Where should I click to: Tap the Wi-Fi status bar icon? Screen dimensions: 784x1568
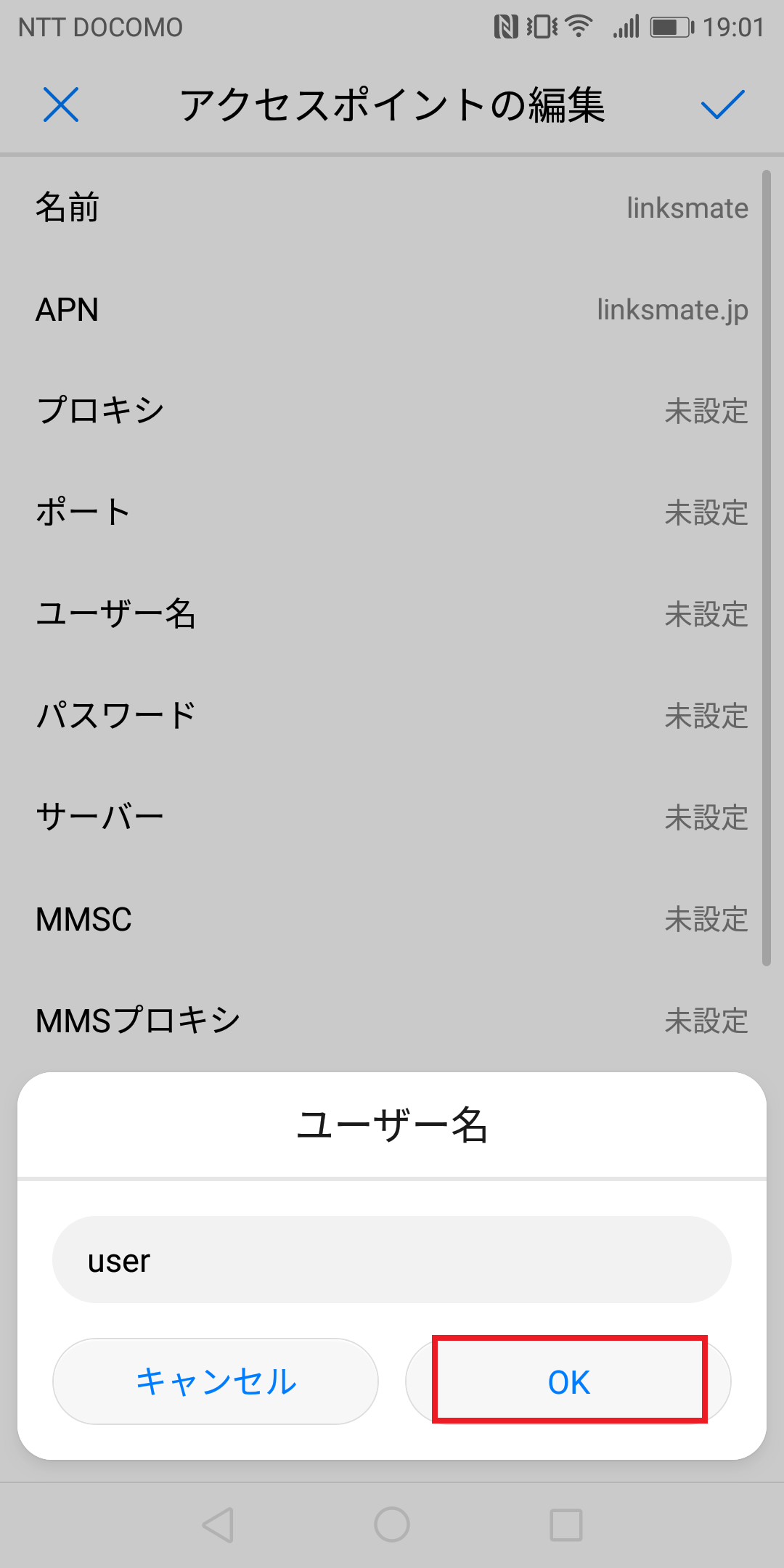pos(577,26)
